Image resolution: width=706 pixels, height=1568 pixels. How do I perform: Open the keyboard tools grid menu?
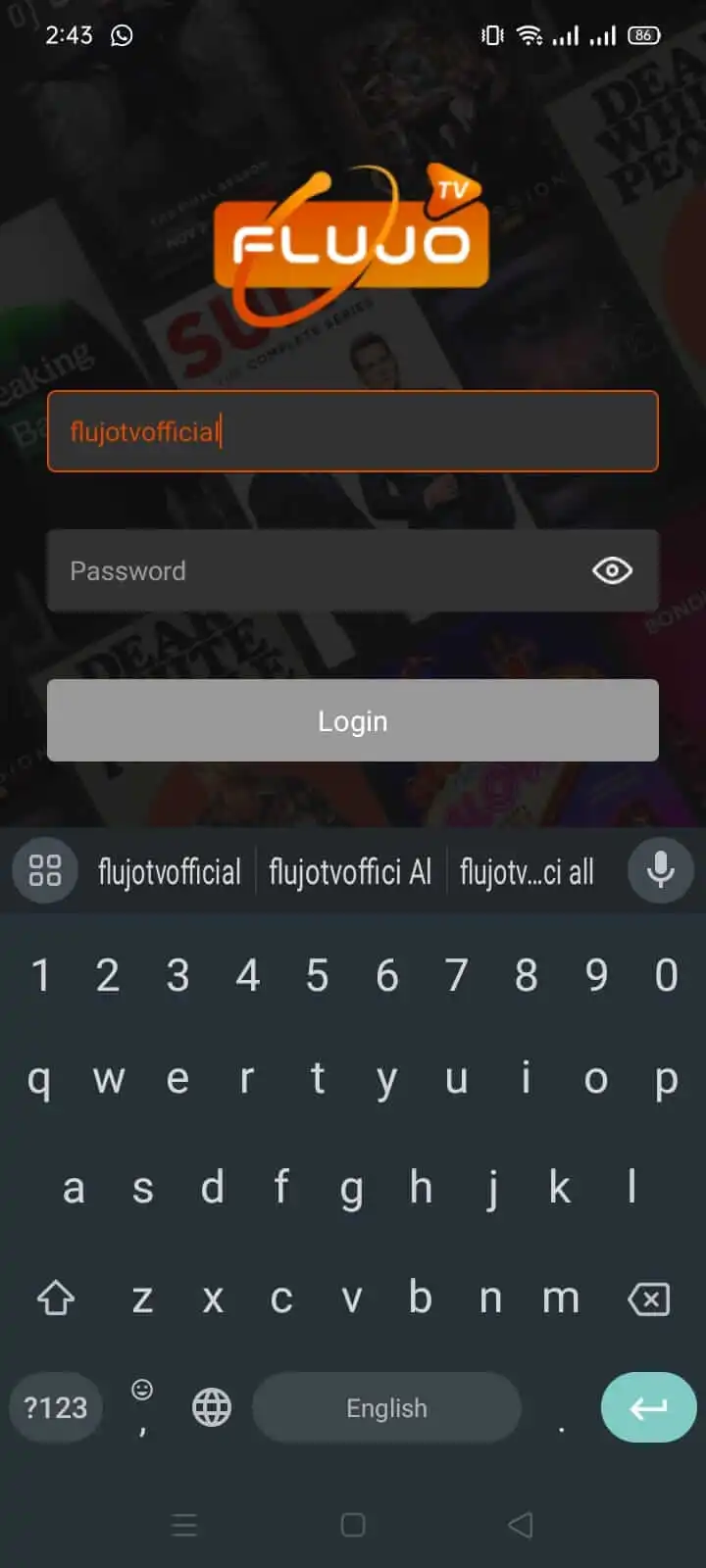pyautogui.click(x=45, y=870)
